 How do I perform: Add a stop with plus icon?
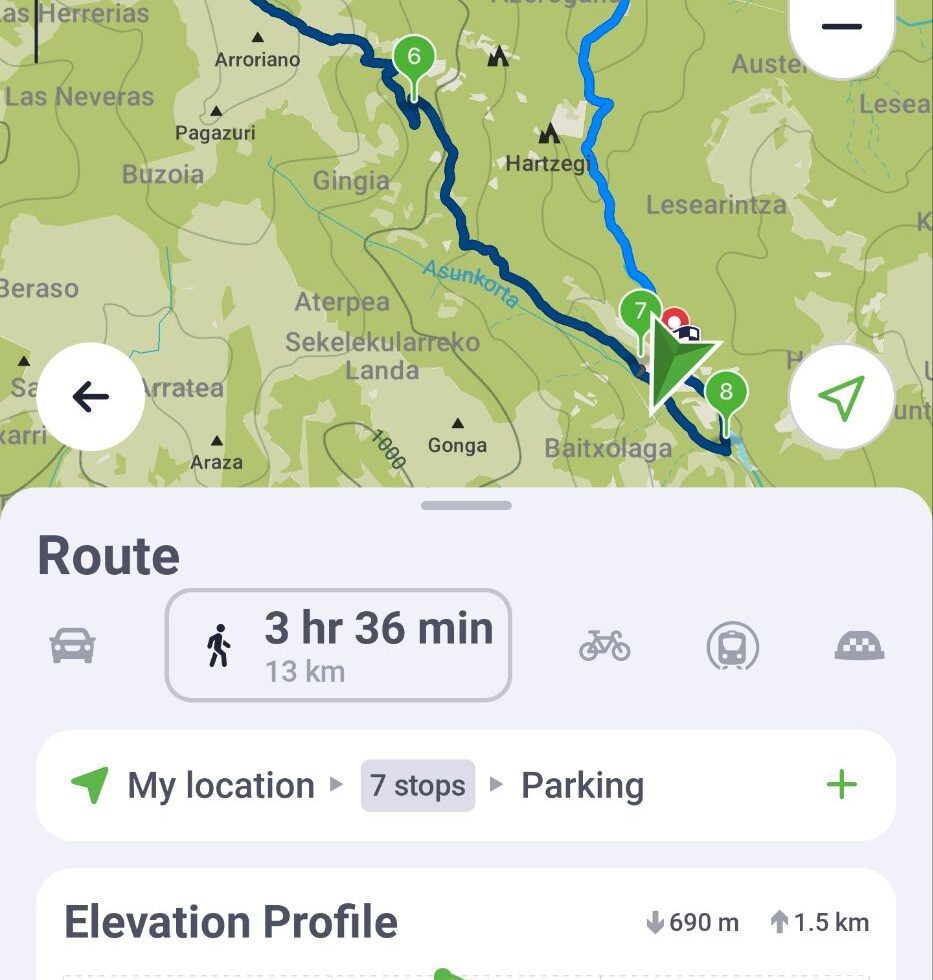pos(842,785)
